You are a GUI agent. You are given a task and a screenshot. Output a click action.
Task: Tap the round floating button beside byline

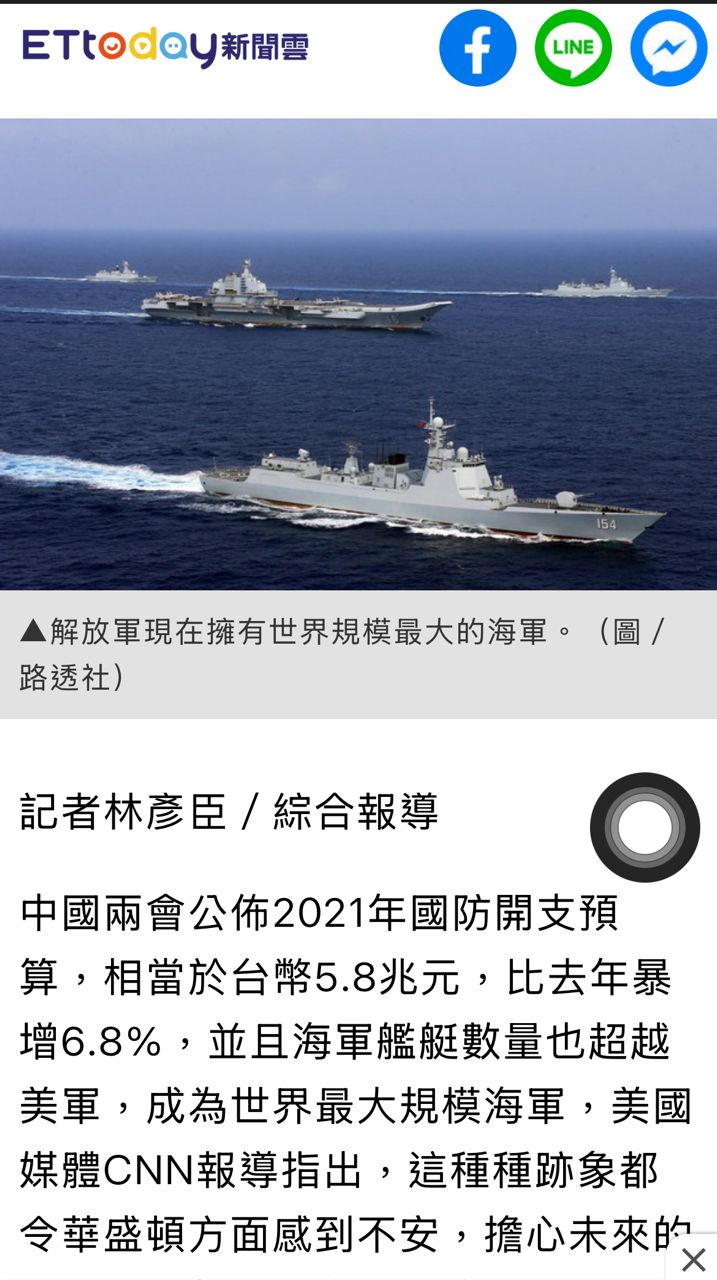pos(645,827)
